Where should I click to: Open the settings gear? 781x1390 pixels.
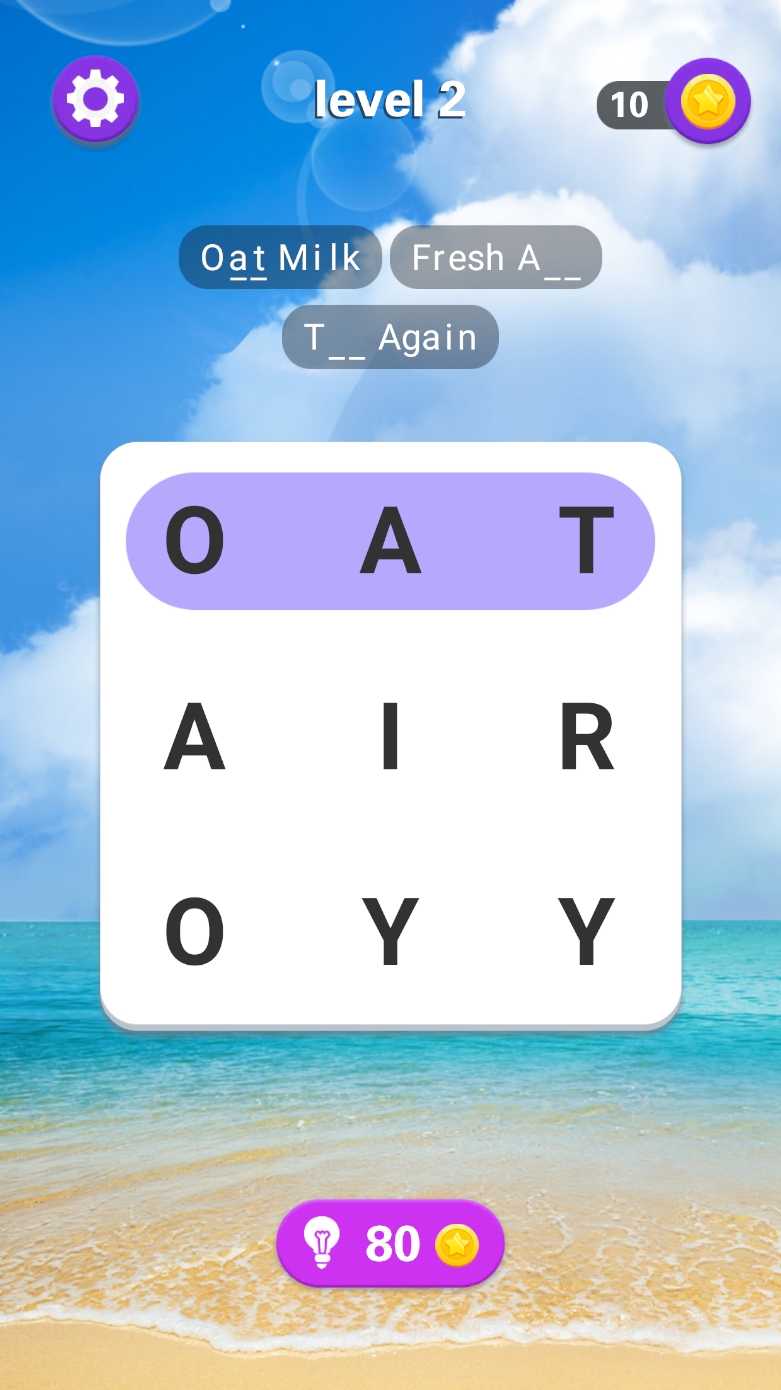[x=95, y=99]
